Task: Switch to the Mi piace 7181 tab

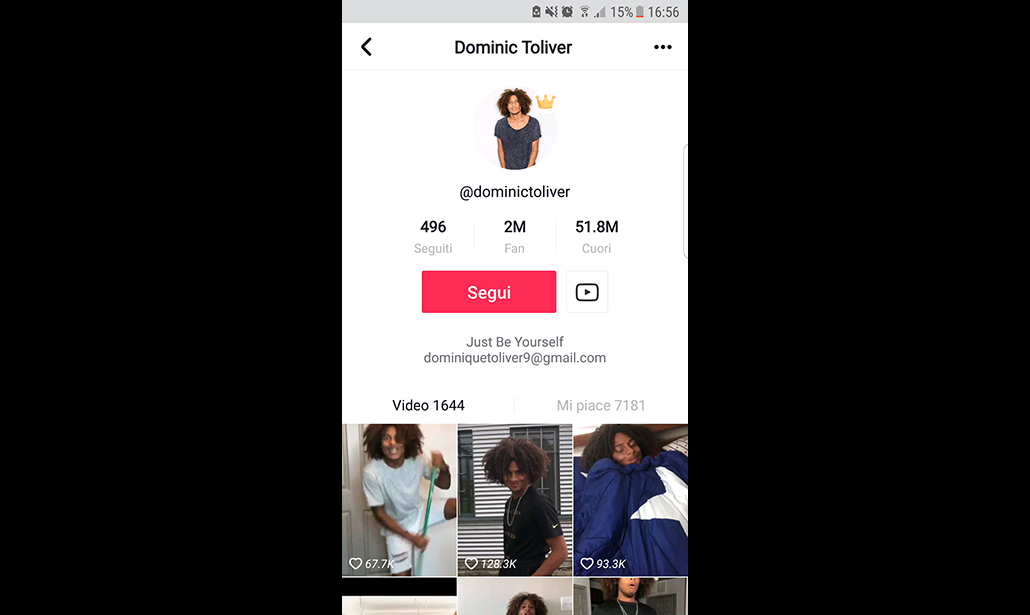Action: tap(601, 405)
